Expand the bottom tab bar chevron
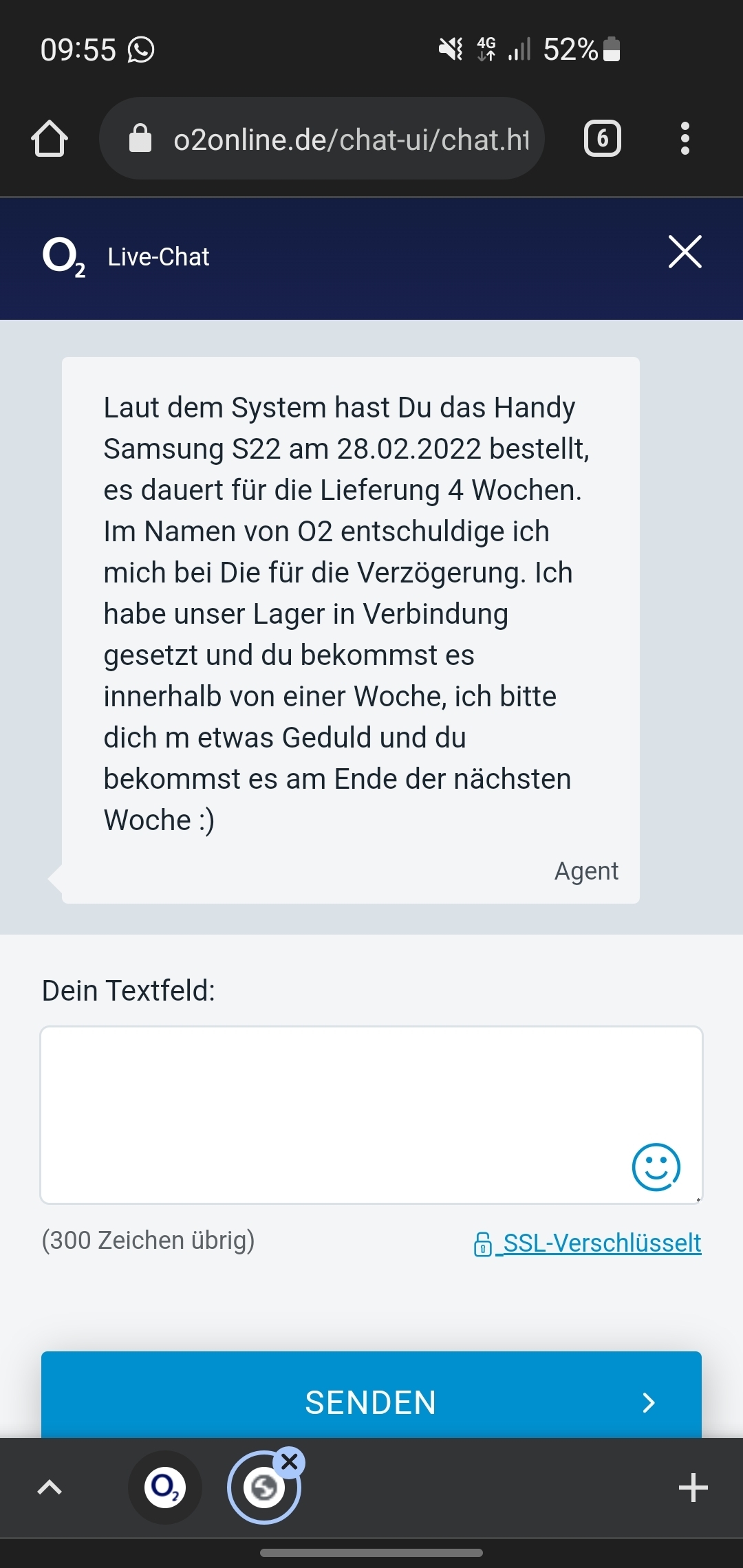 tap(50, 1488)
